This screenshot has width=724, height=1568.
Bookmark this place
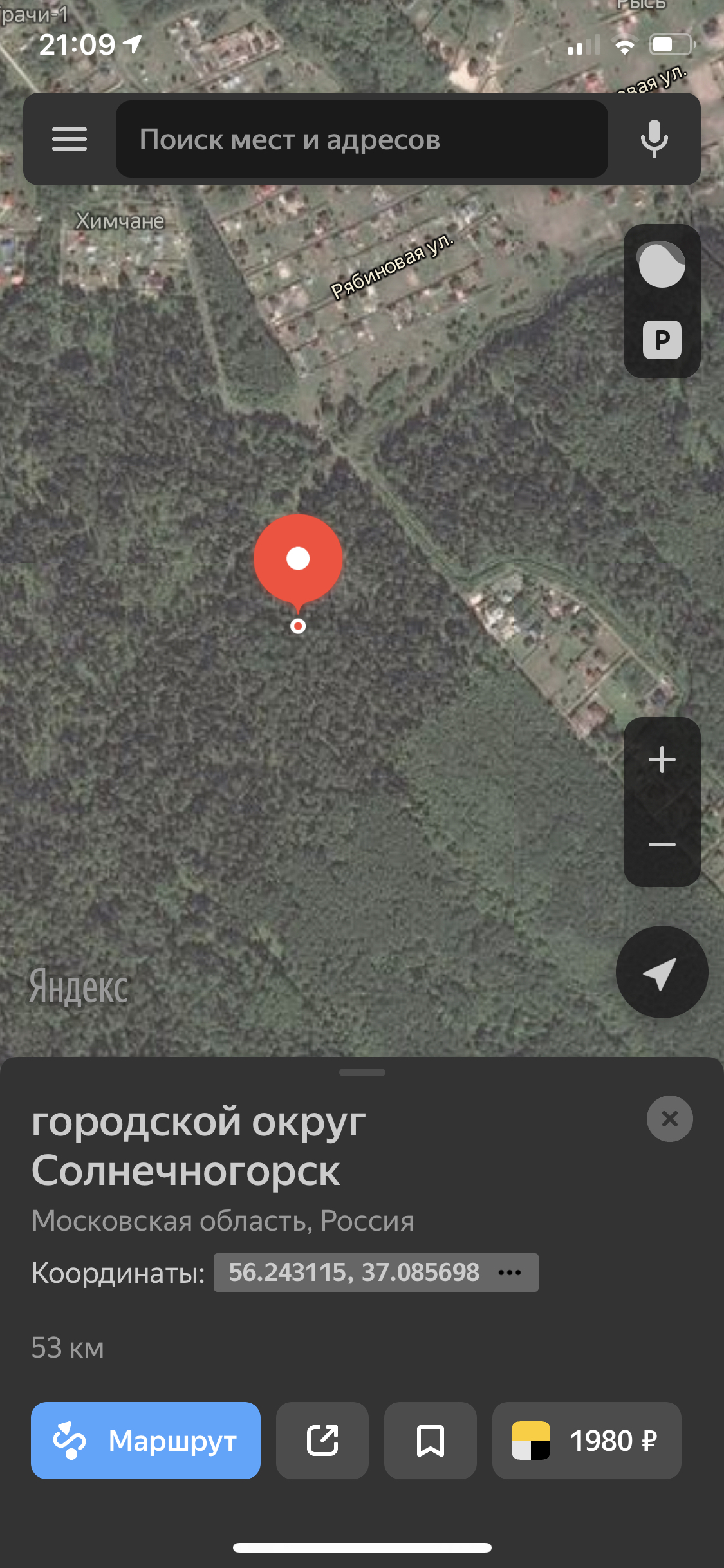coord(431,1441)
